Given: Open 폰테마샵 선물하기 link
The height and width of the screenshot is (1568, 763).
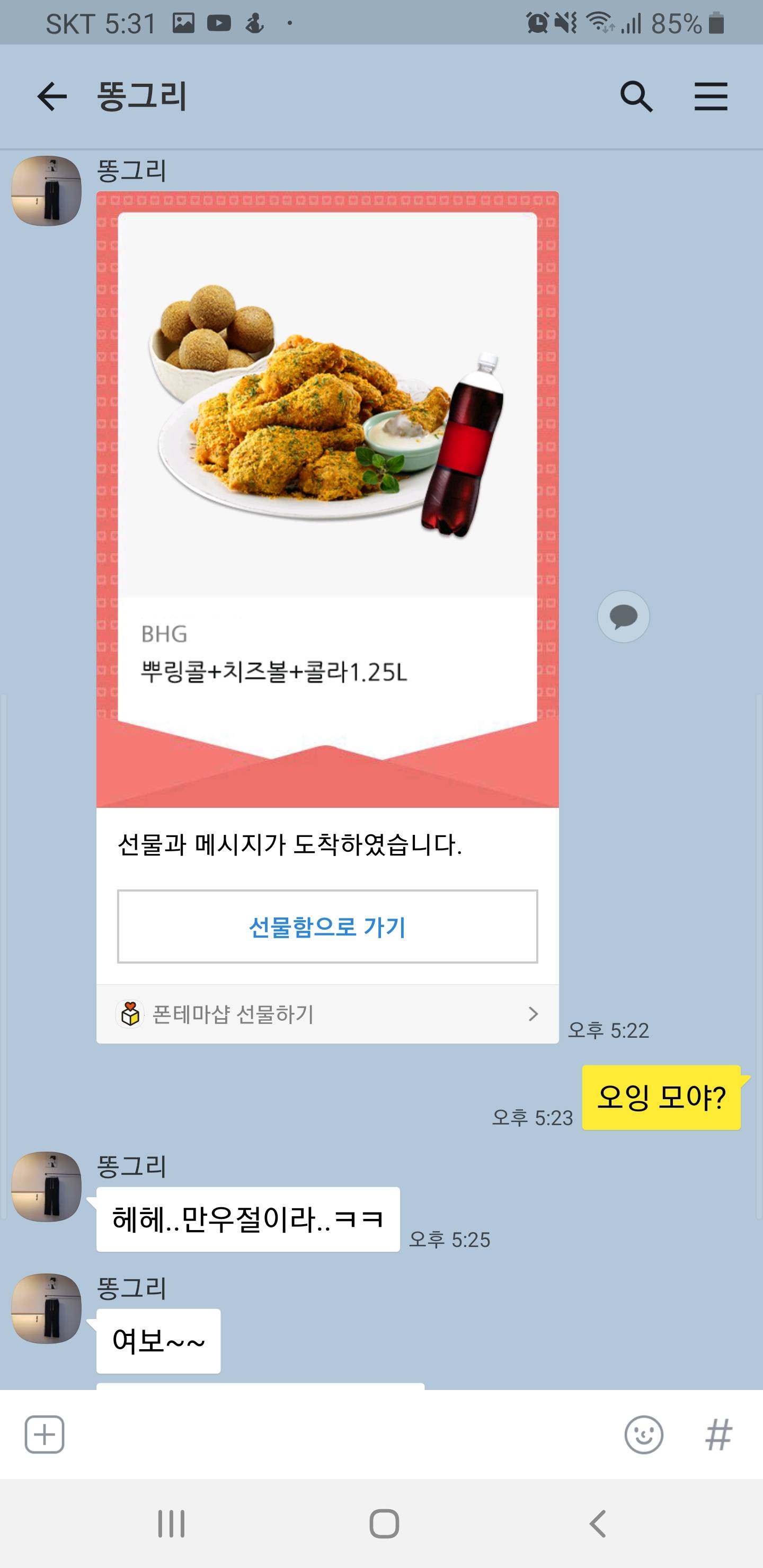Looking at the screenshot, I should 327,1014.
